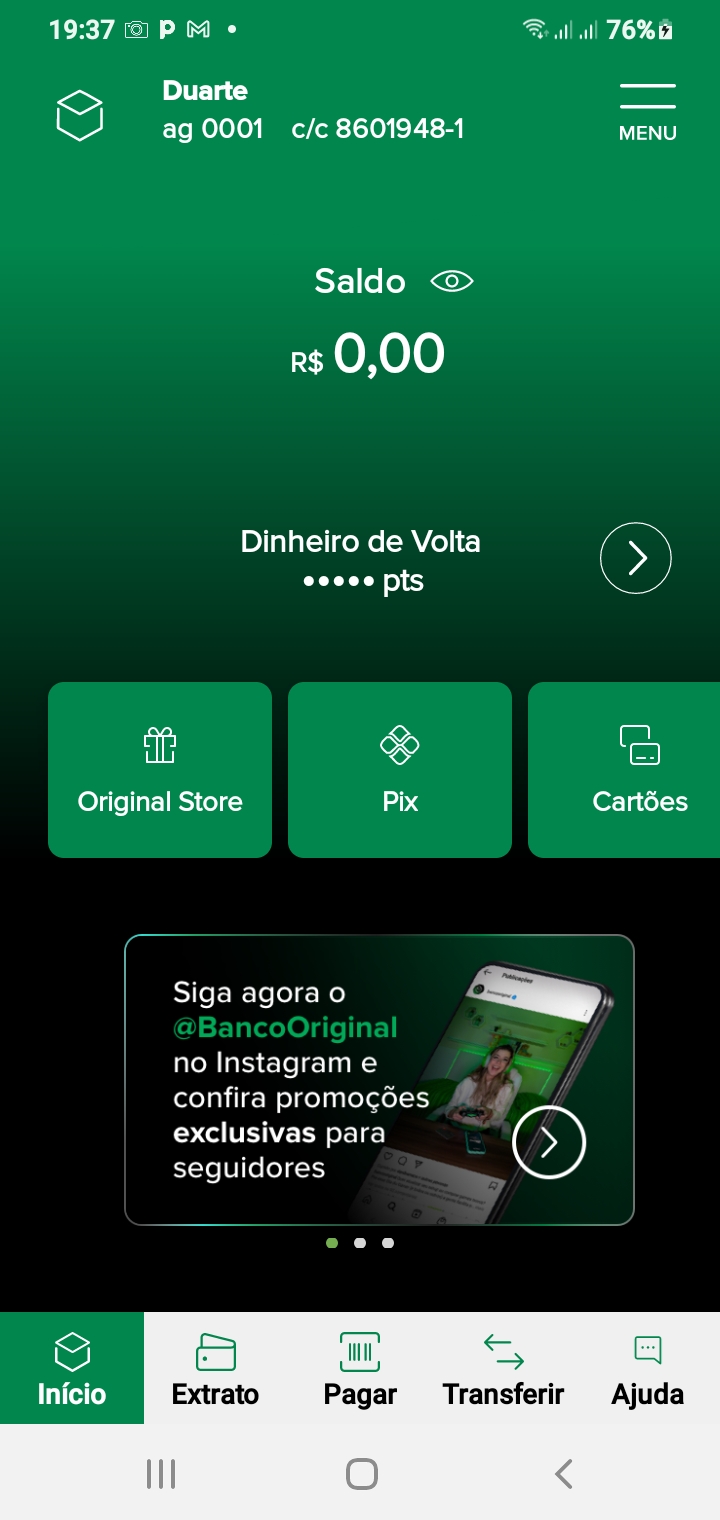Viewport: 720px width, 1520px height.
Task: Switch to the Extrato tab
Action: pos(216,1368)
